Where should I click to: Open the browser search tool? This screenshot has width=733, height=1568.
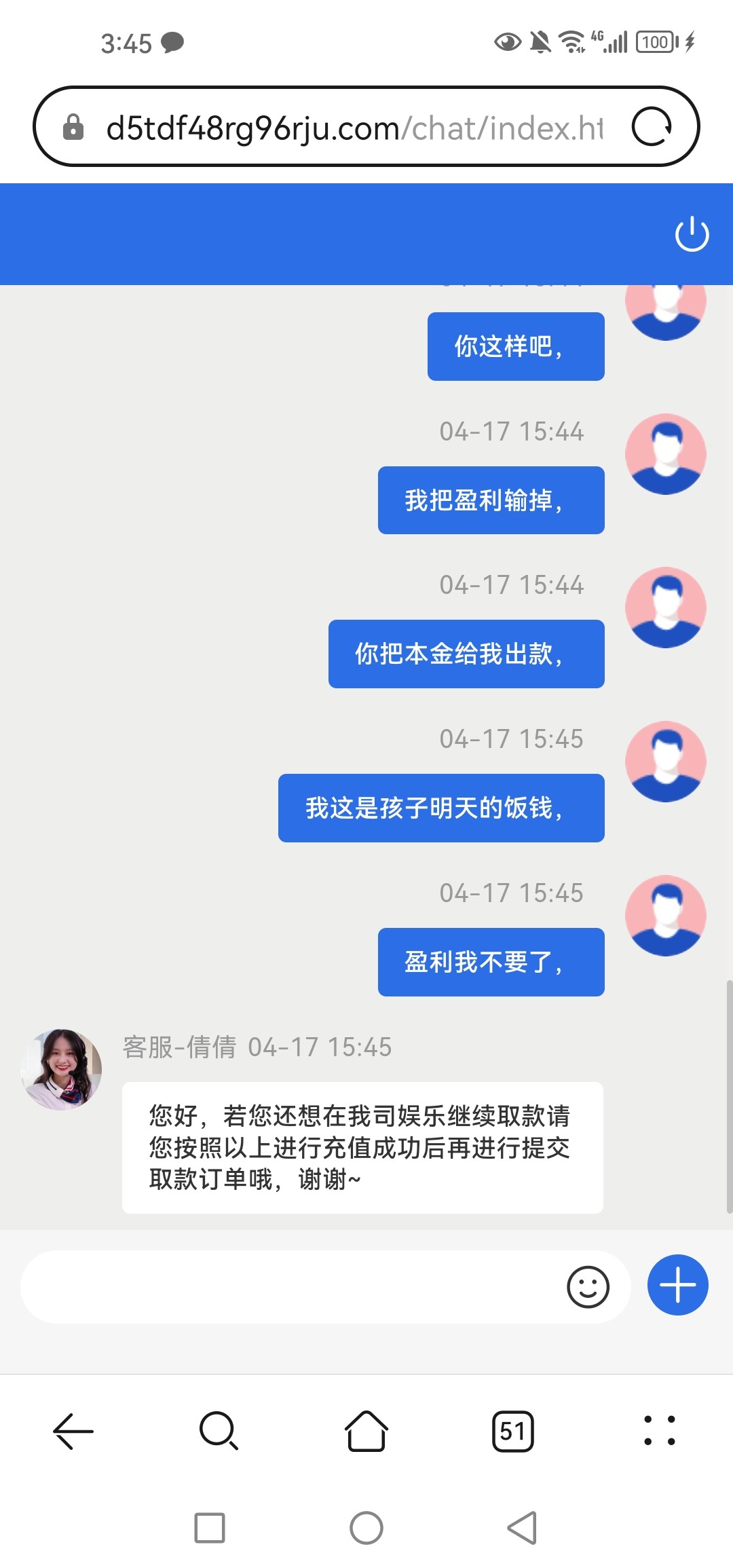[219, 1431]
